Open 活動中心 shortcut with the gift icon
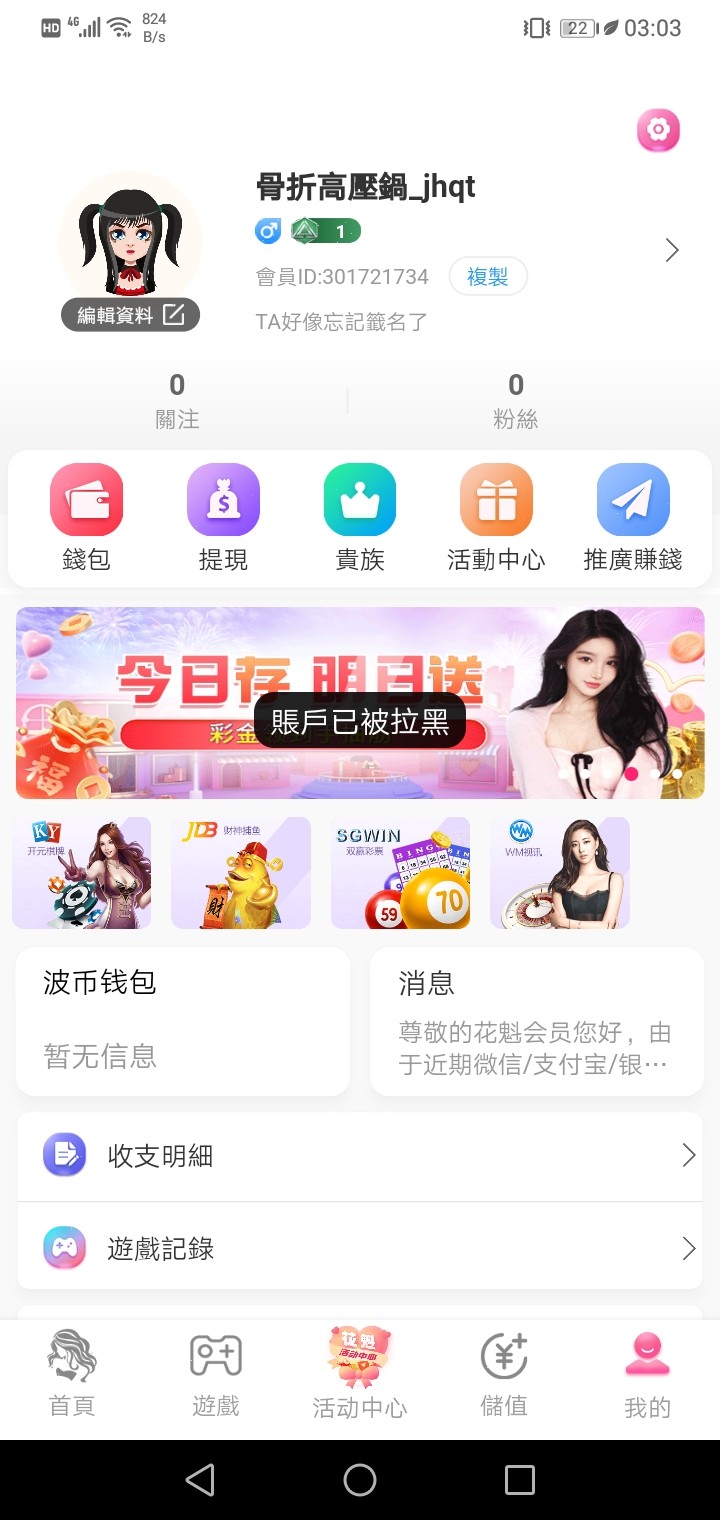 tap(496, 517)
